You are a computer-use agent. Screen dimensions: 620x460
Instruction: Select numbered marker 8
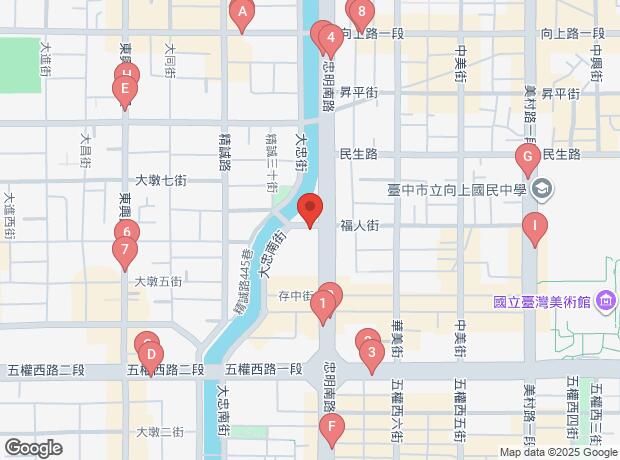tap(361, 14)
